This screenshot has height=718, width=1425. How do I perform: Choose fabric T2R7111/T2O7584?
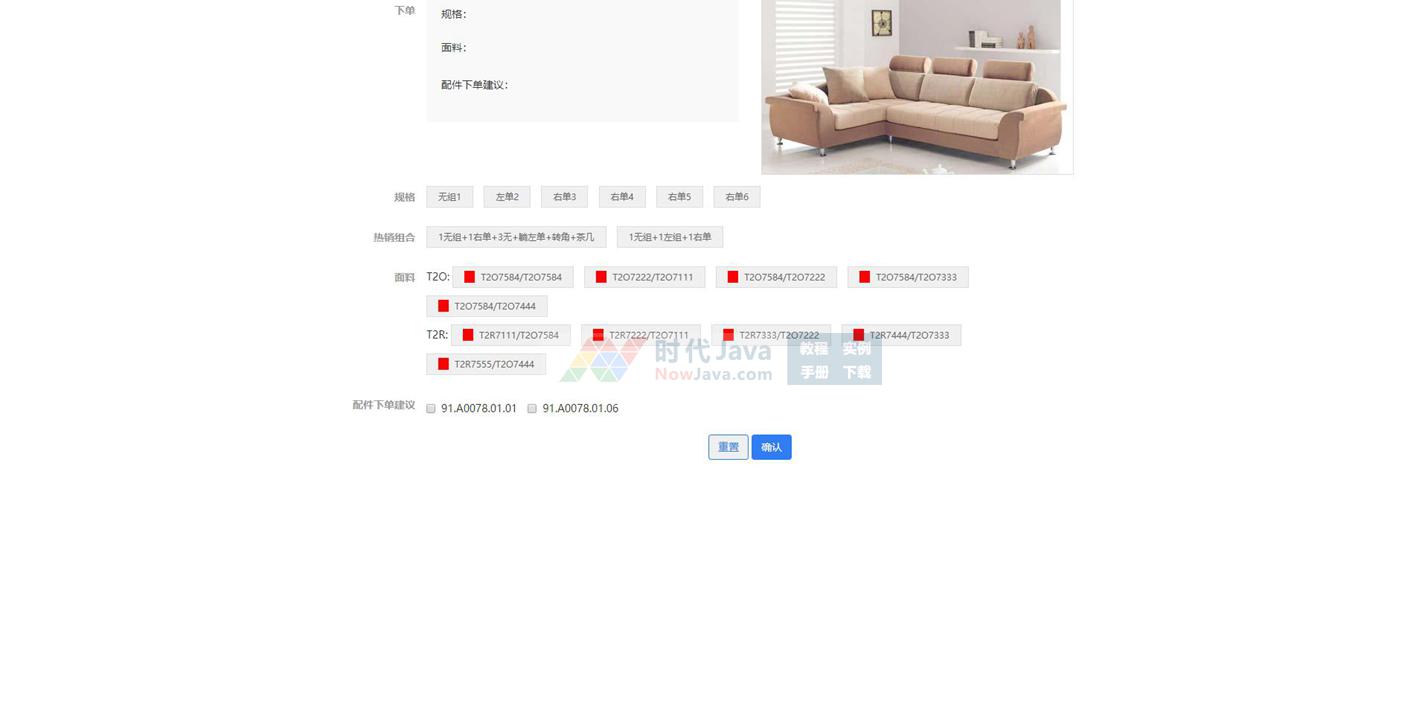[x=511, y=335]
